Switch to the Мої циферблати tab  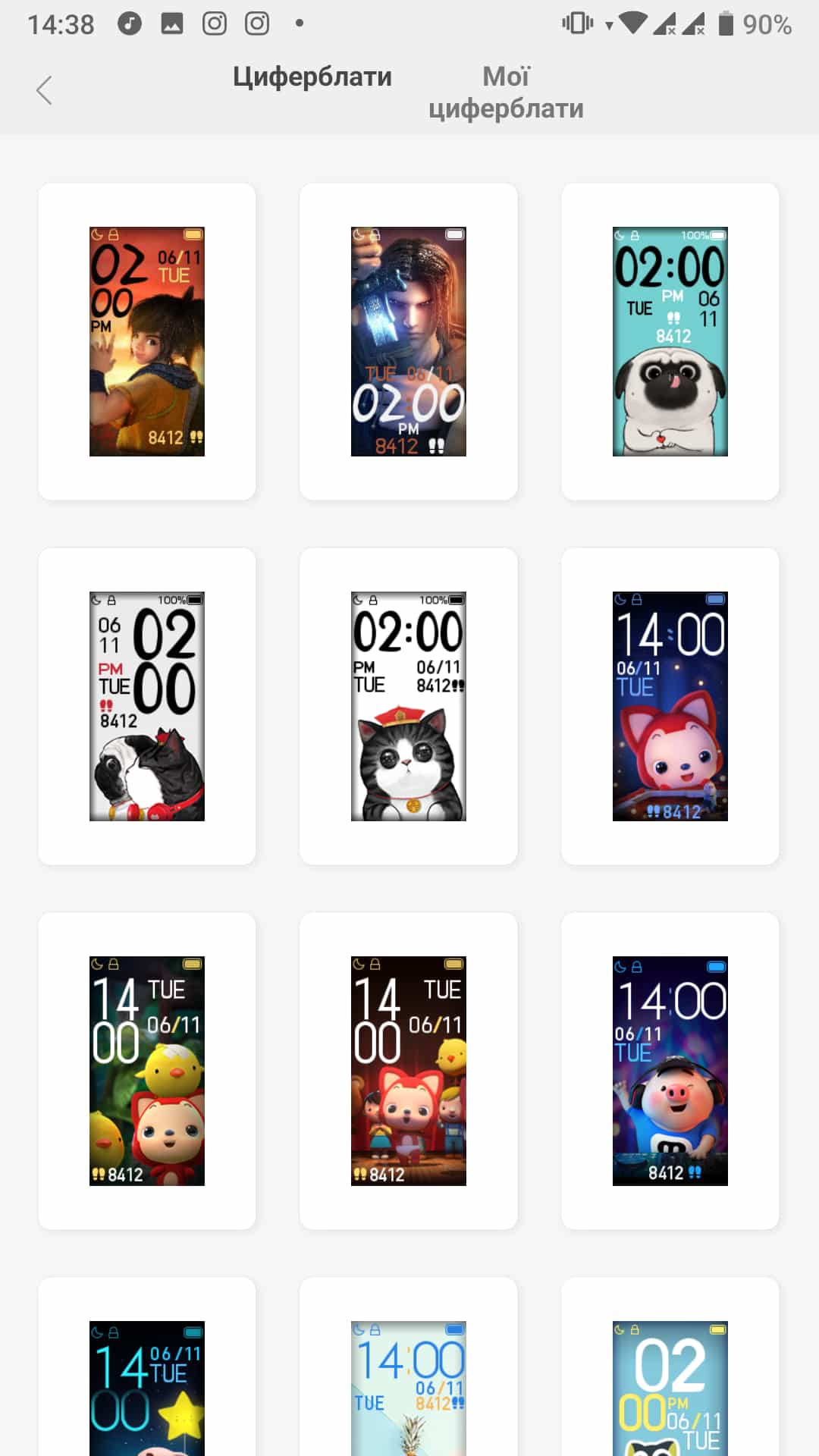[506, 92]
